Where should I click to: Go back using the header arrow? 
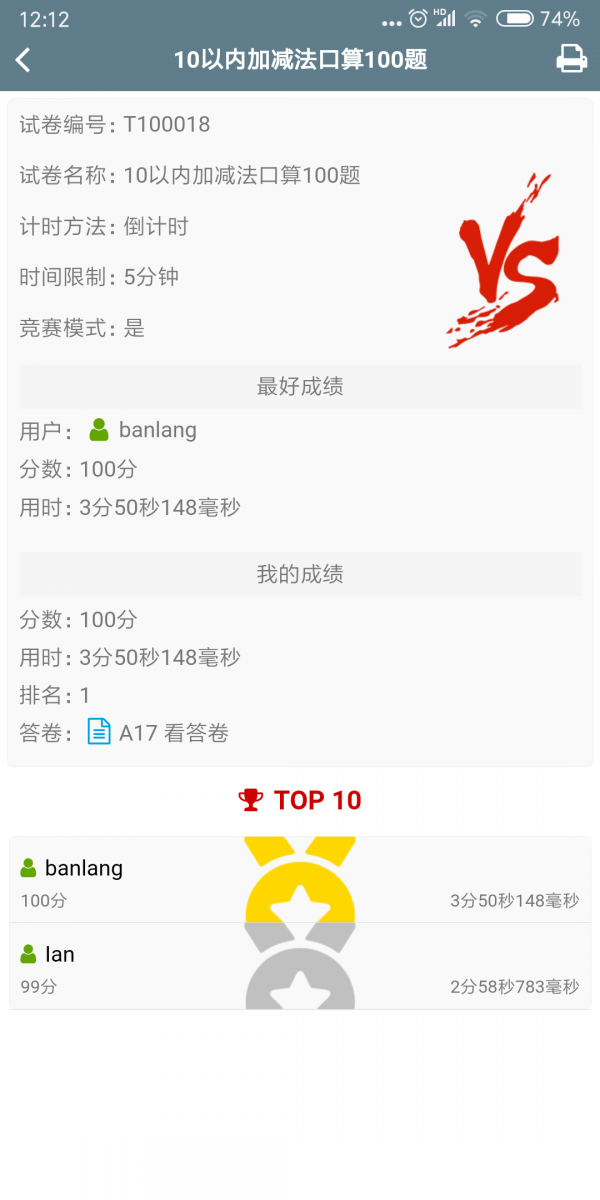[x=24, y=60]
